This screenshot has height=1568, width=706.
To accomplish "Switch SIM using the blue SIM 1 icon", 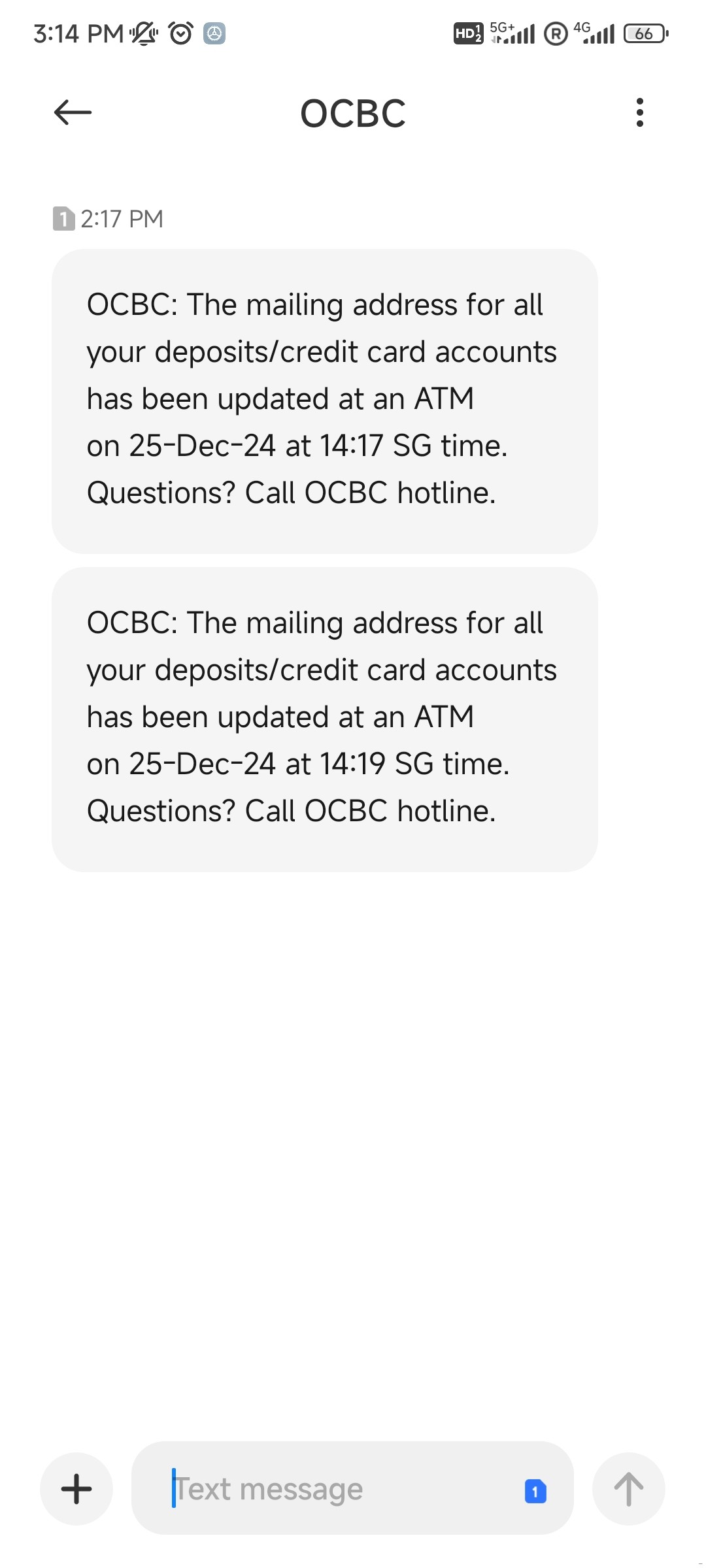I will point(535,1491).
